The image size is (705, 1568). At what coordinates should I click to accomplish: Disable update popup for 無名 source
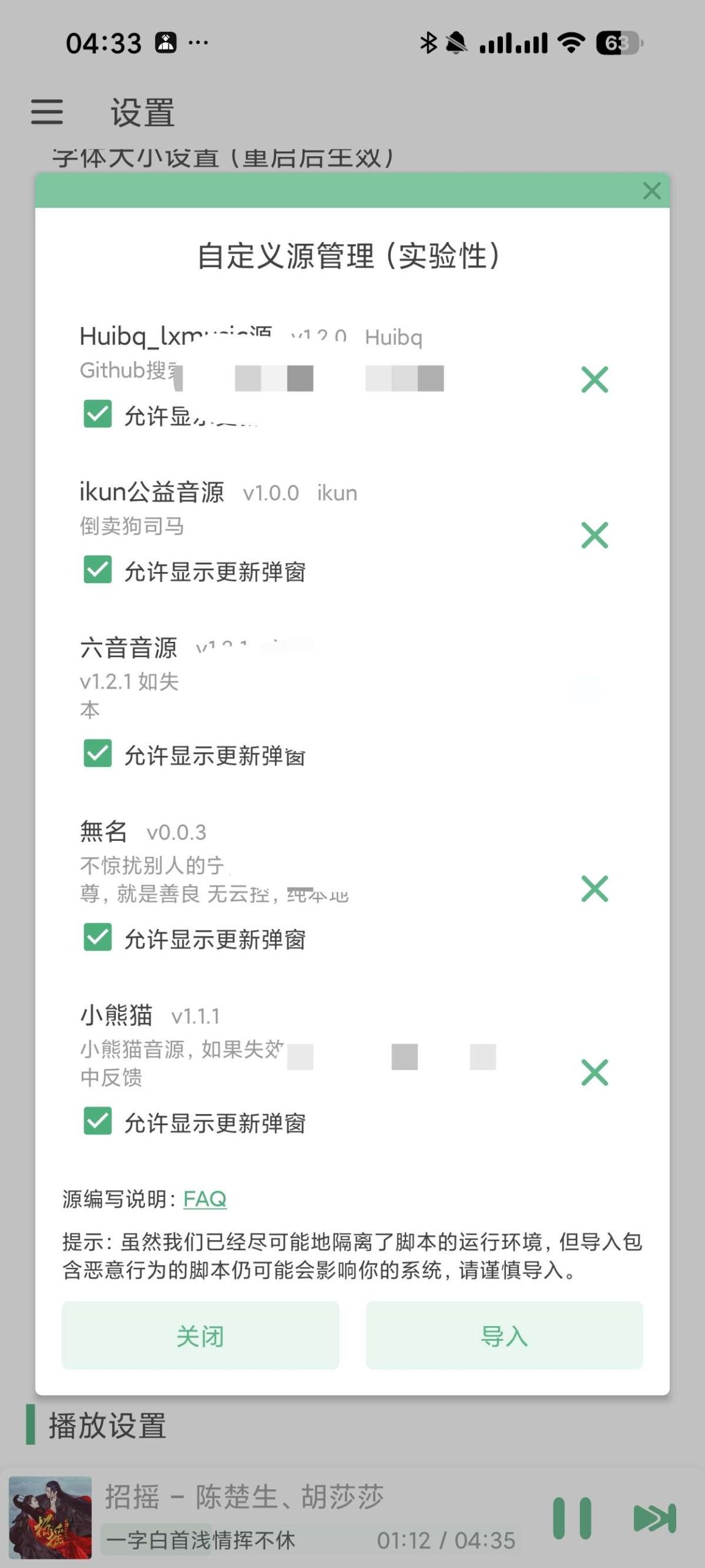click(97, 937)
